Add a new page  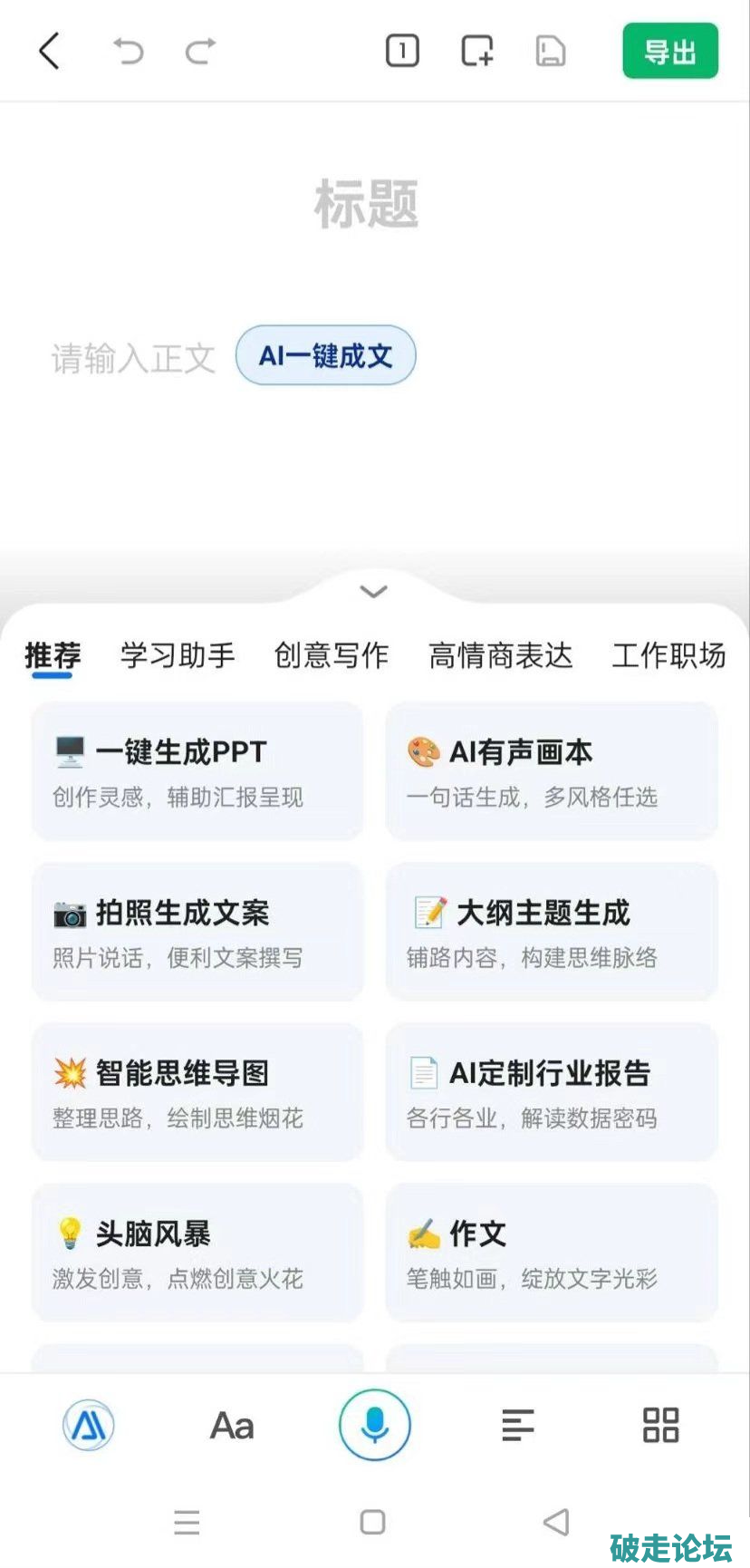pos(476,51)
